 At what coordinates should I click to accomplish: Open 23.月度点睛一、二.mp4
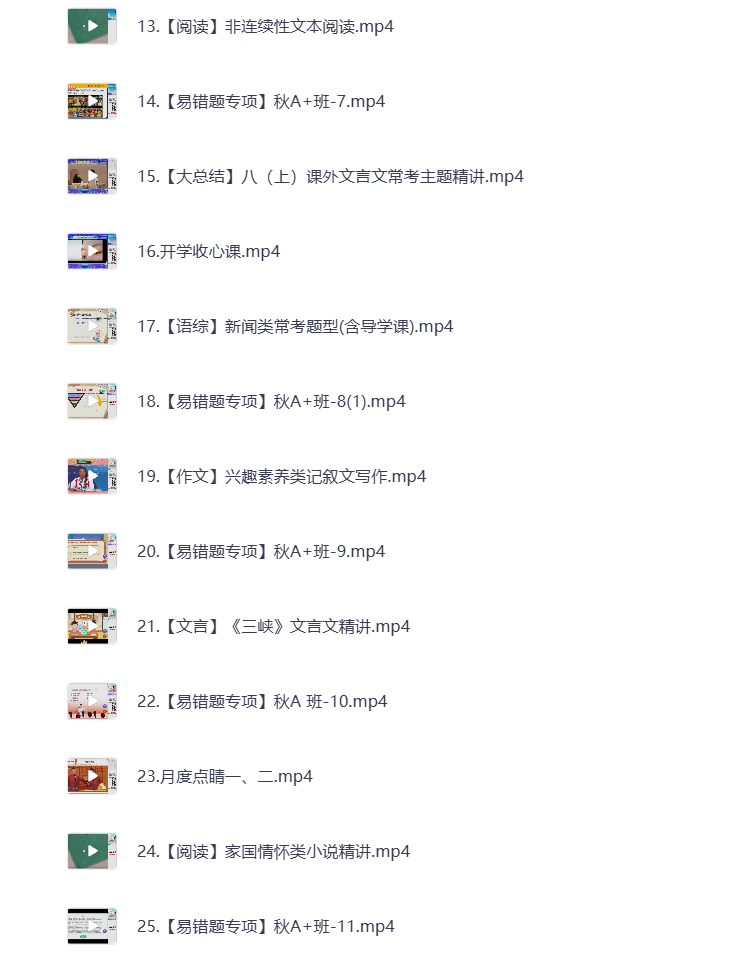225,777
